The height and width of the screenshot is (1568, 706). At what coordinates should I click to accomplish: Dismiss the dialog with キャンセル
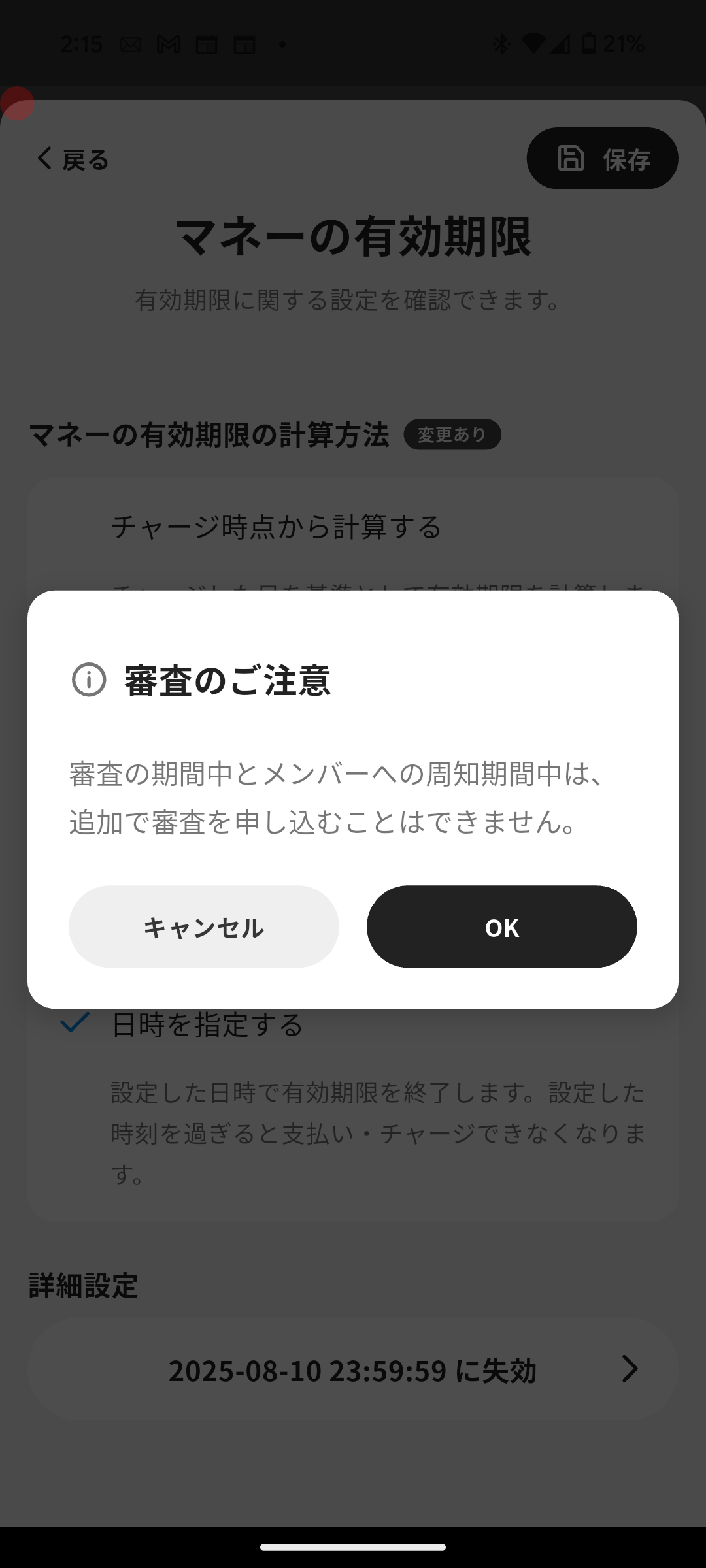click(x=203, y=927)
